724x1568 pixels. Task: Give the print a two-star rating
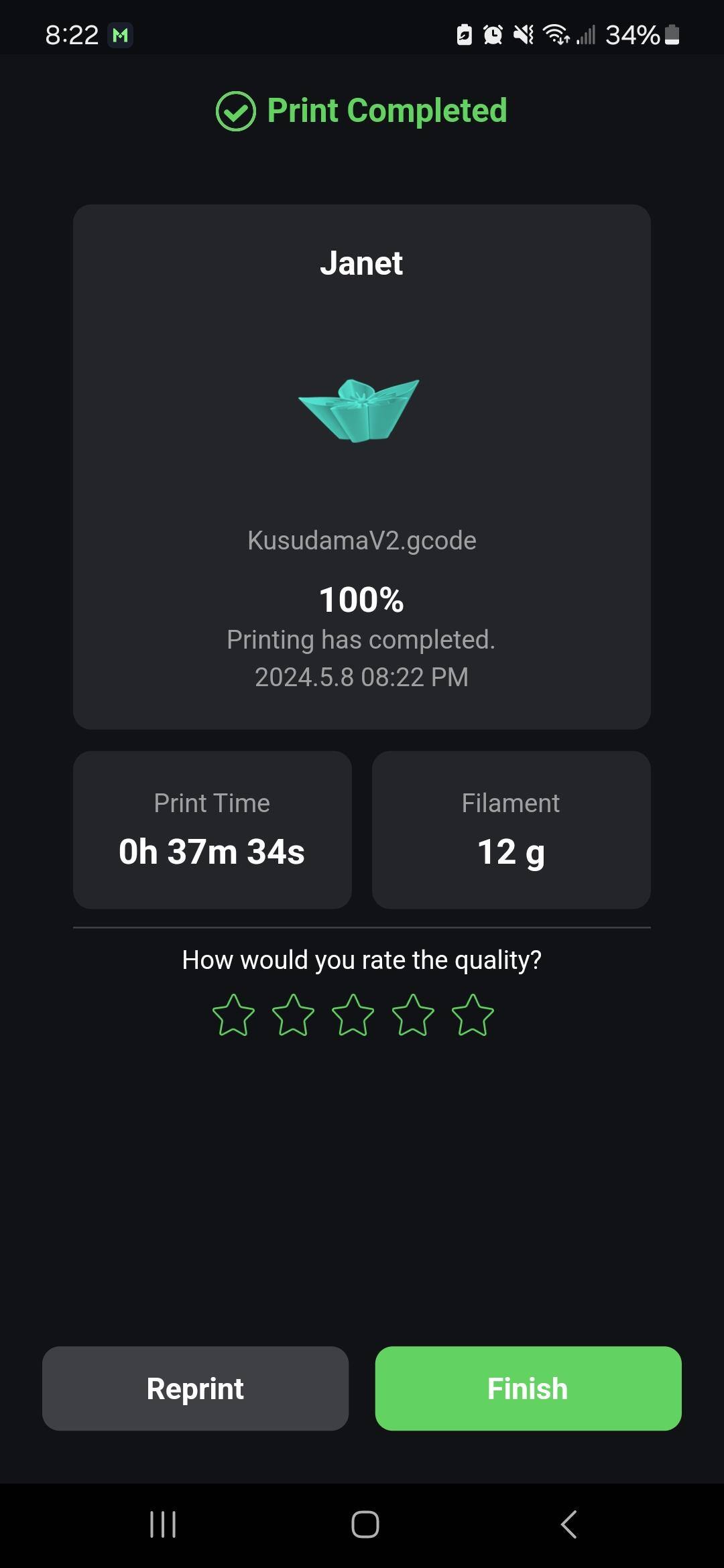[x=293, y=1015]
